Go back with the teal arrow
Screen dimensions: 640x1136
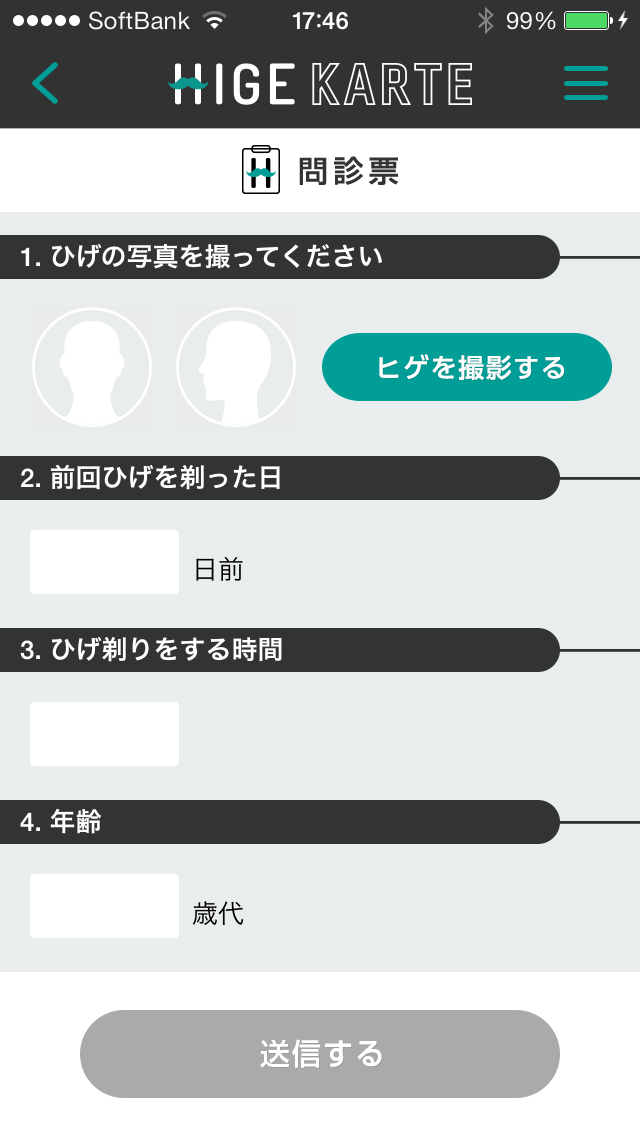tap(45, 83)
